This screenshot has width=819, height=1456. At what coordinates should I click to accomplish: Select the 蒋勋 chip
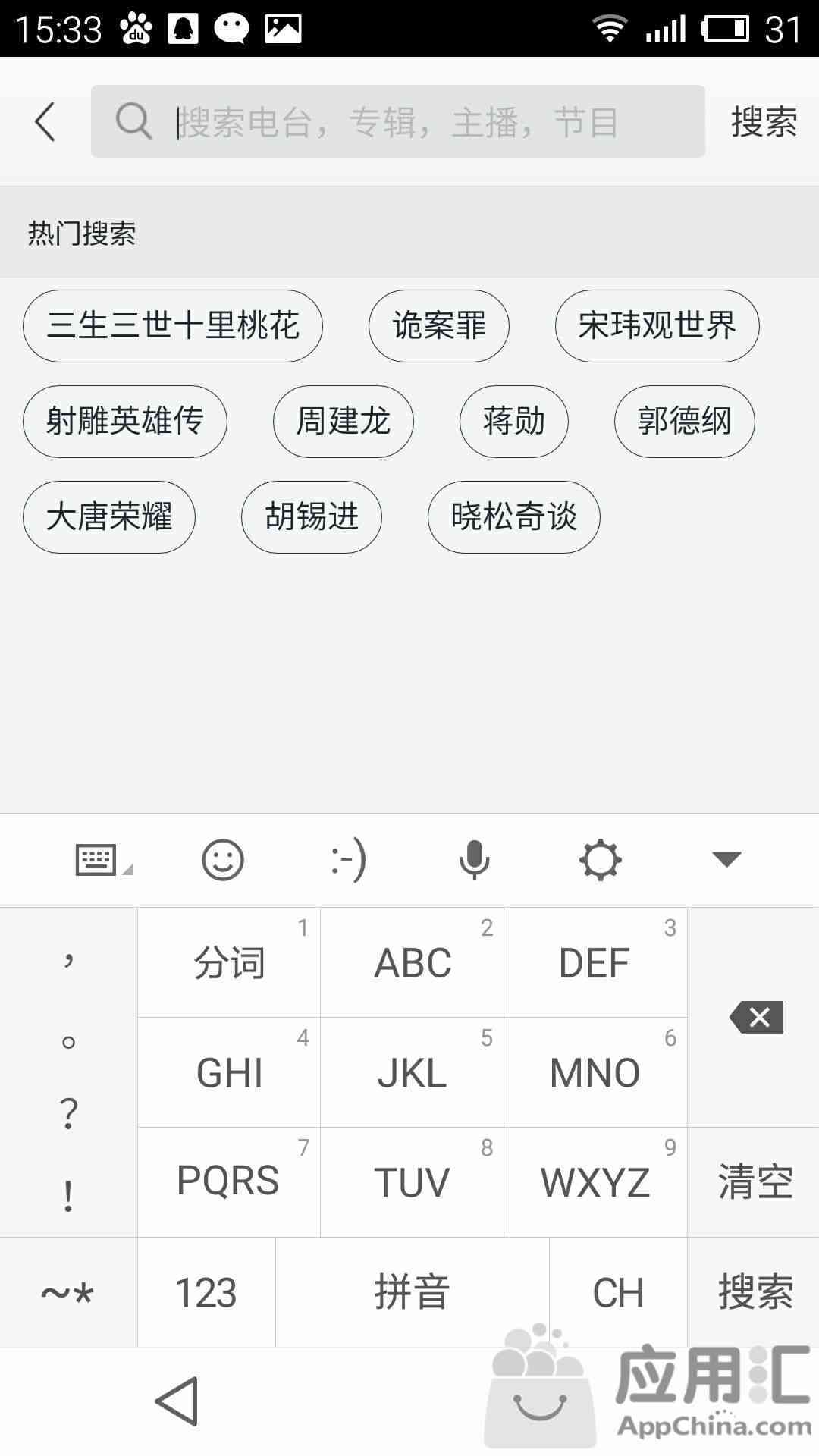[x=514, y=422]
